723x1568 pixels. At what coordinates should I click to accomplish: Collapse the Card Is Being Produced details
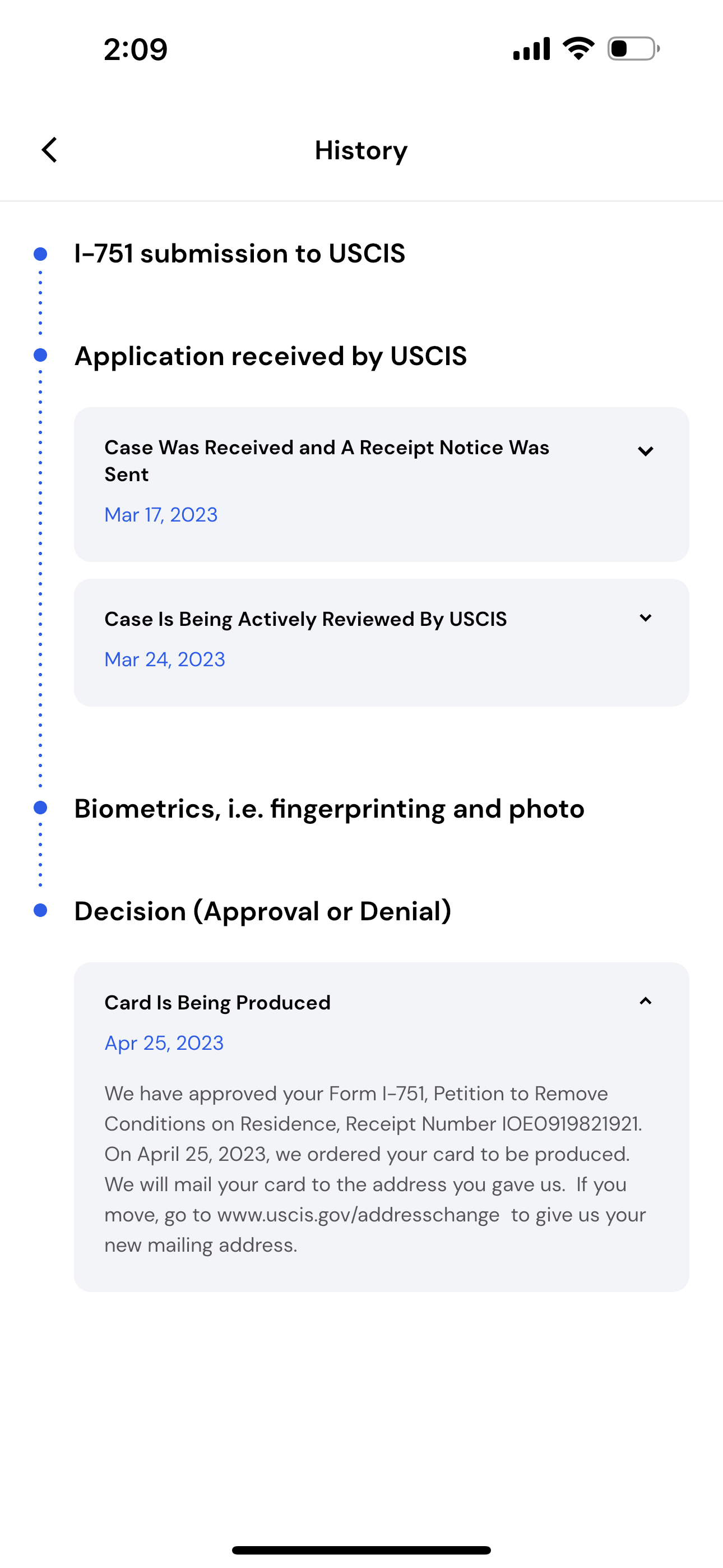tap(645, 1001)
